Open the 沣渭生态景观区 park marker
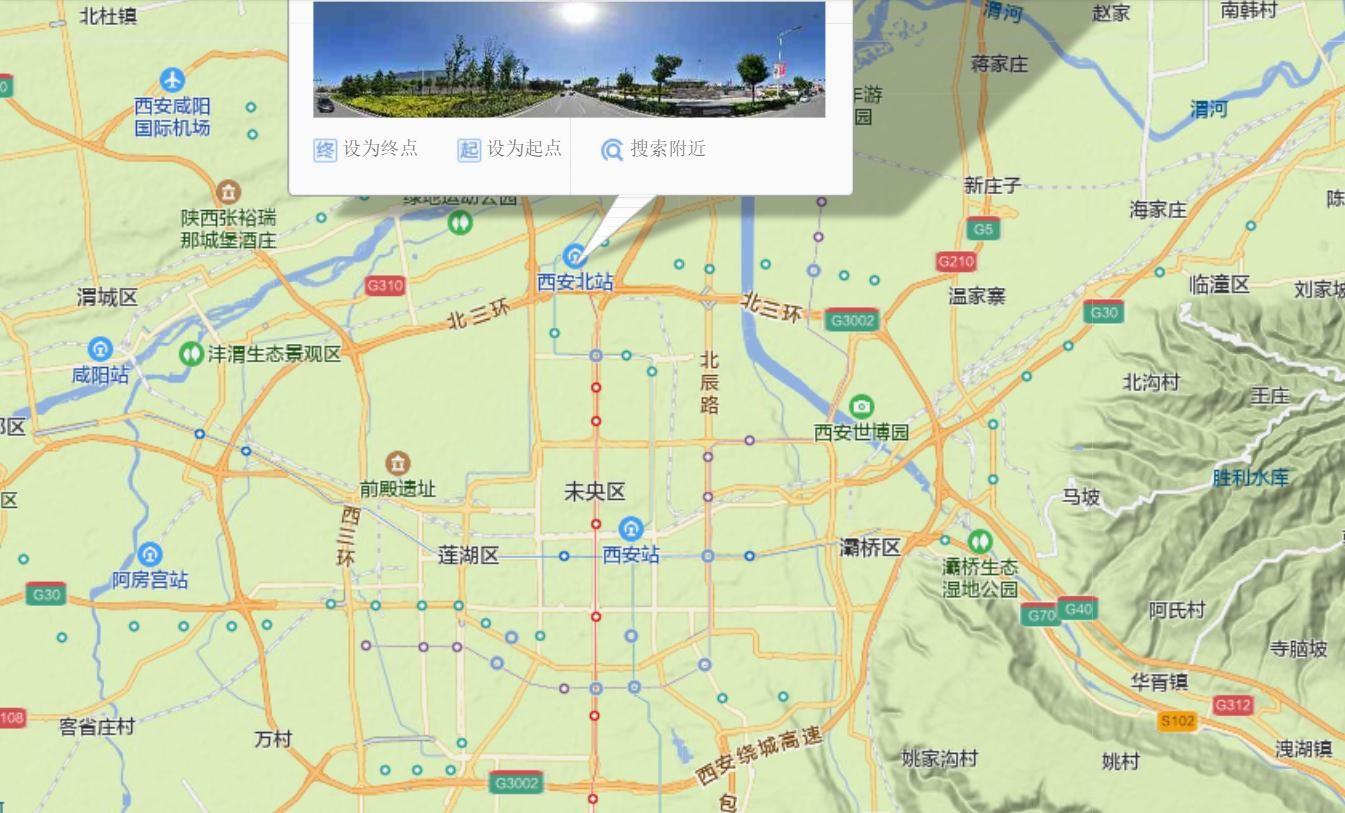Screen dimensions: 1345x813 tap(191, 354)
